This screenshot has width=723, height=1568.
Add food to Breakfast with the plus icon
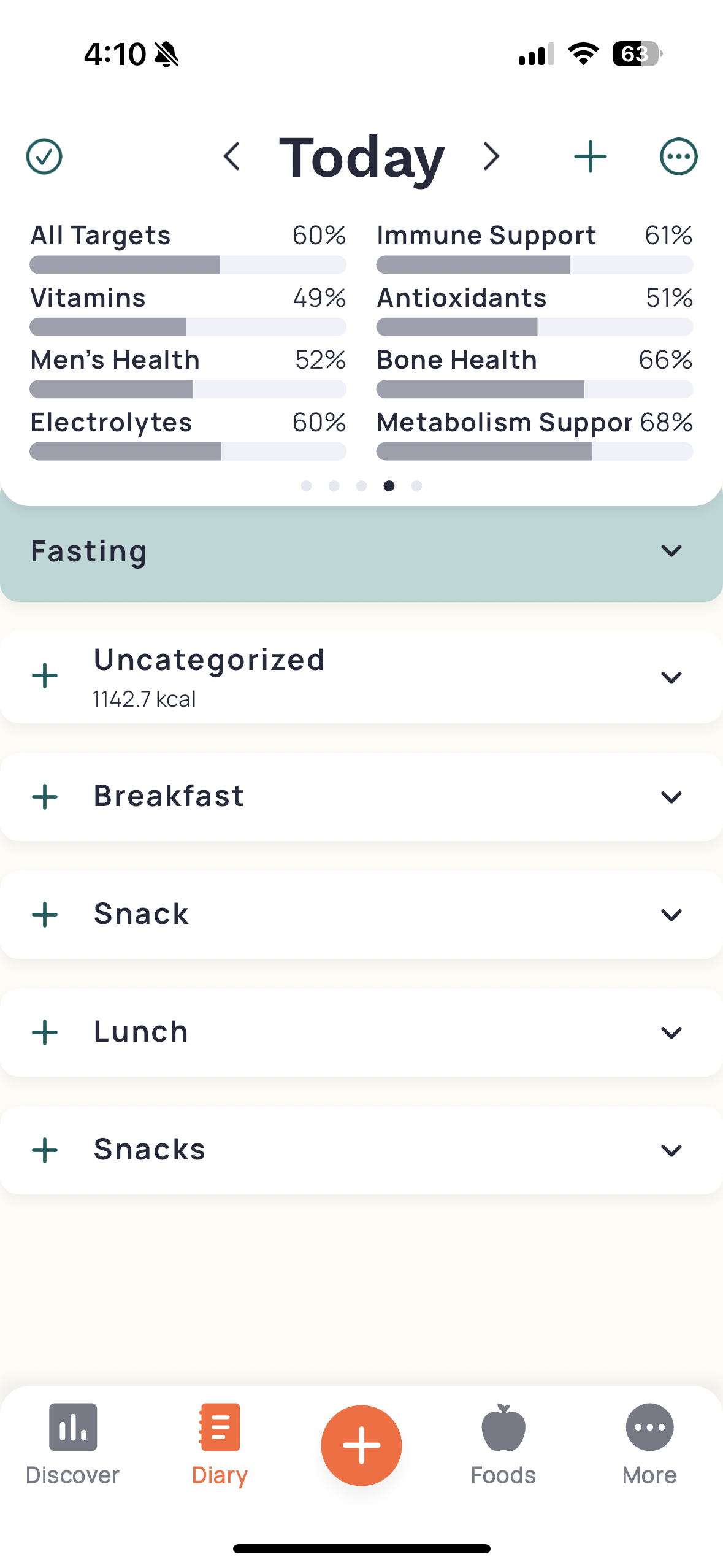pyautogui.click(x=44, y=796)
